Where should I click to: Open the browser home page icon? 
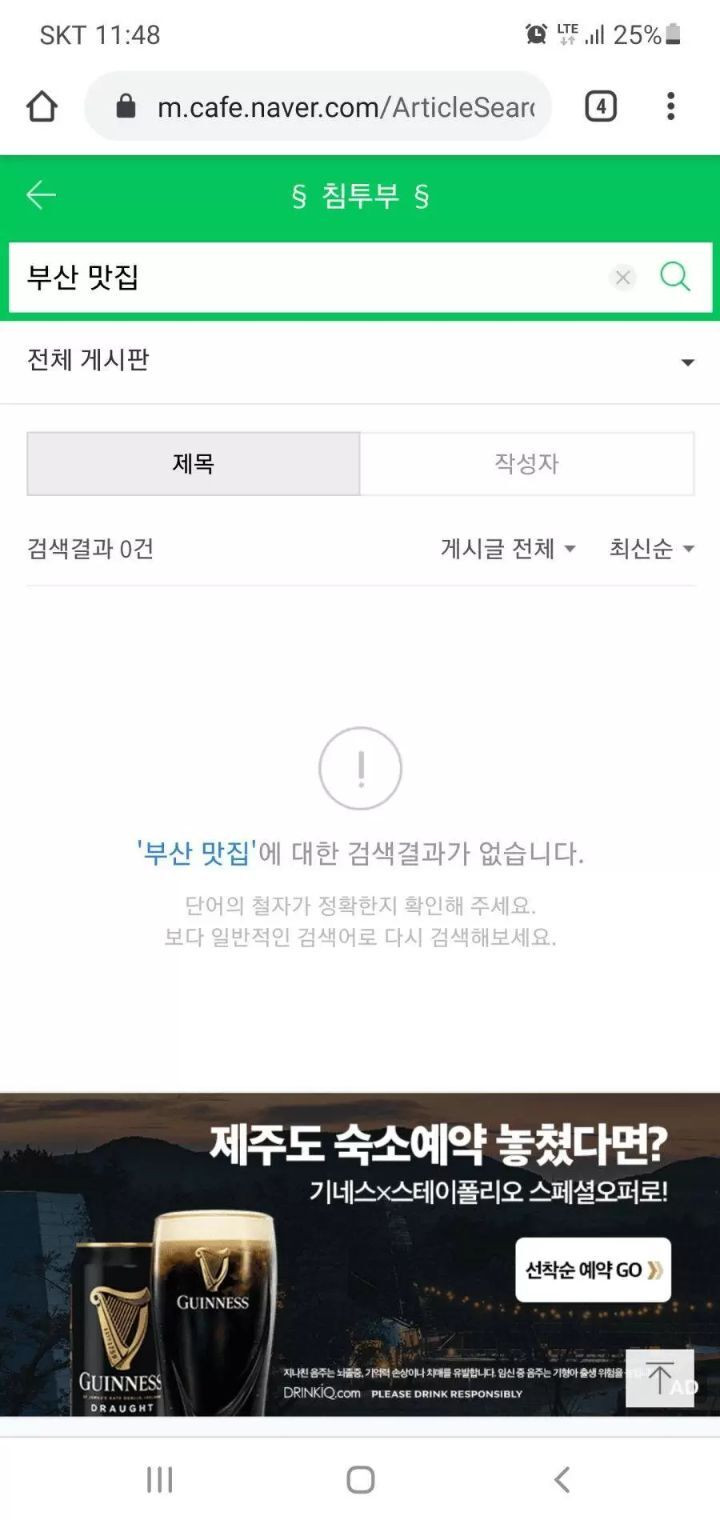(x=42, y=106)
